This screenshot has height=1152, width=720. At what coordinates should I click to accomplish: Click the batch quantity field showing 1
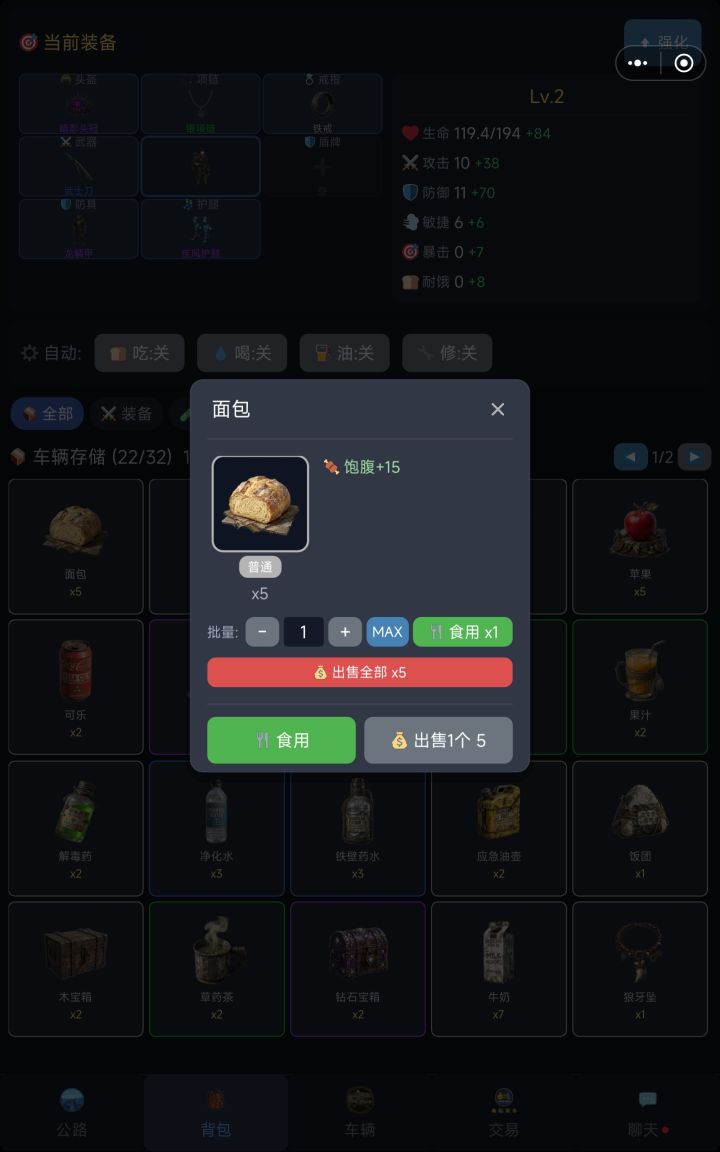[302, 631]
